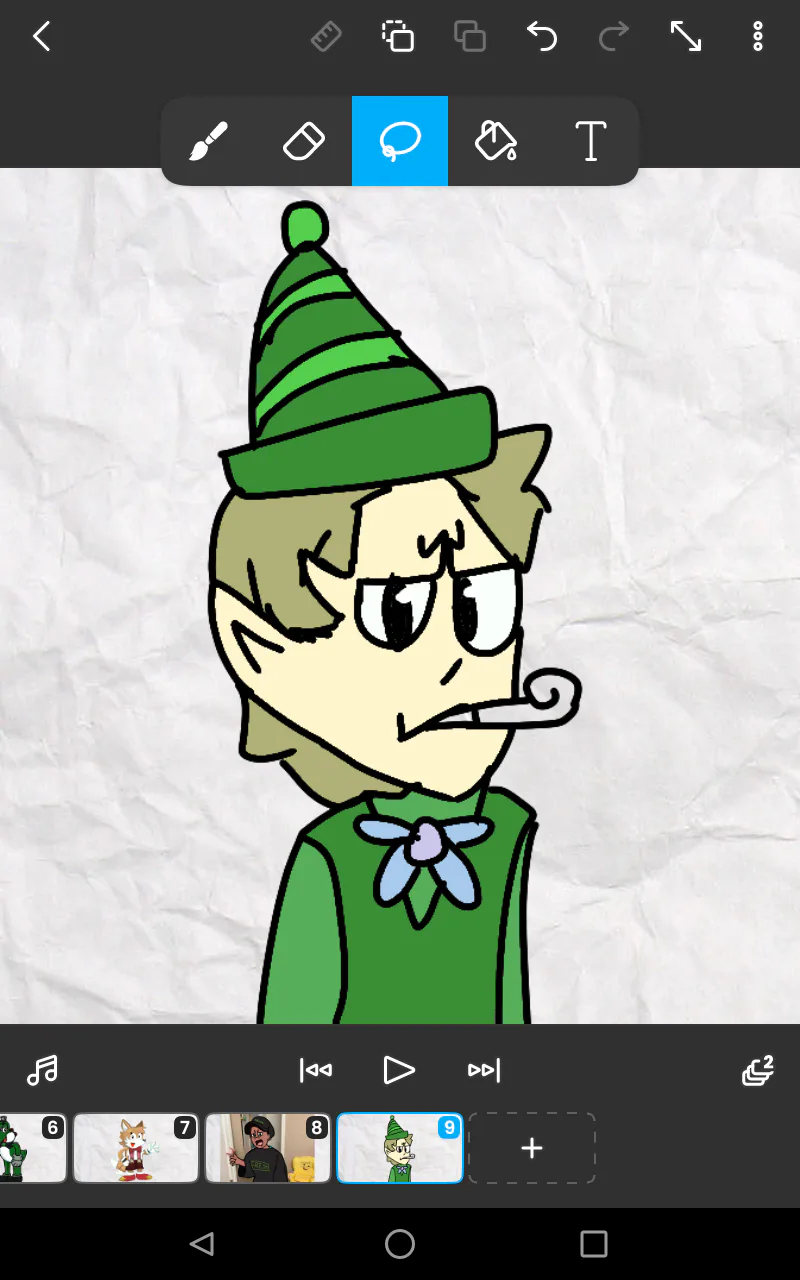Select the lasso tool

pyautogui.click(x=400, y=141)
